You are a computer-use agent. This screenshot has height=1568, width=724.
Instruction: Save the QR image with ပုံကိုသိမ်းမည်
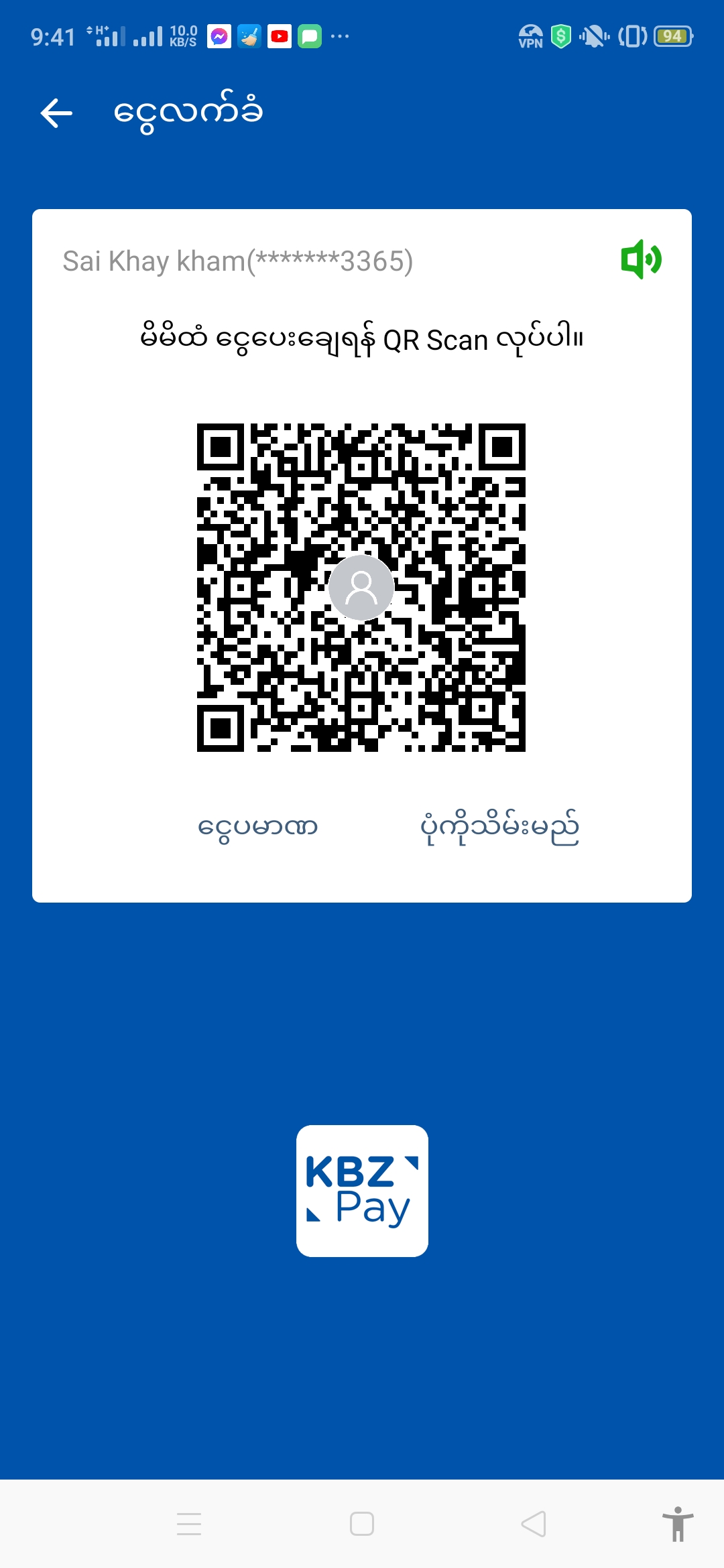tap(499, 828)
